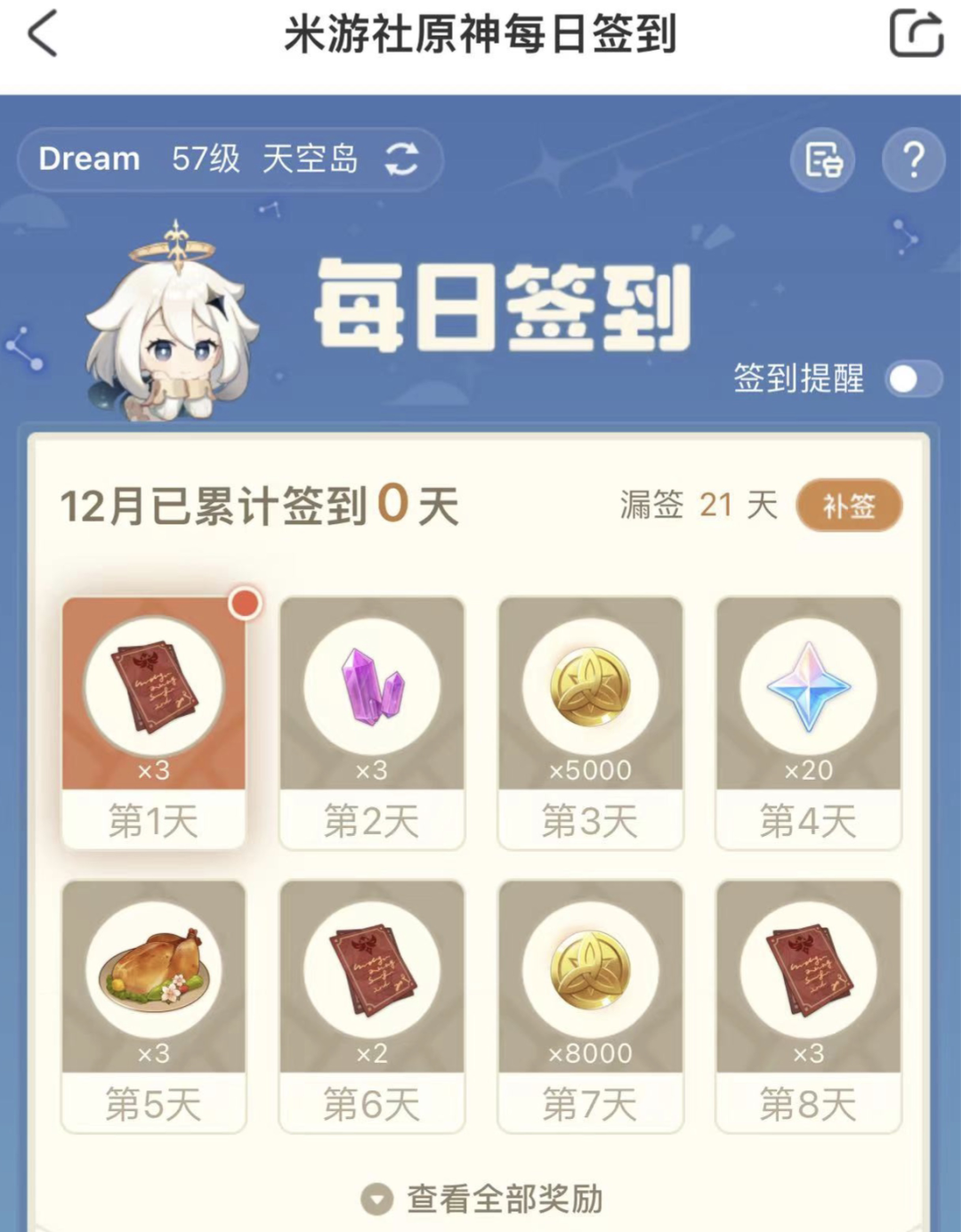Share the check-in page
The height and width of the screenshot is (1232, 961).
(916, 34)
